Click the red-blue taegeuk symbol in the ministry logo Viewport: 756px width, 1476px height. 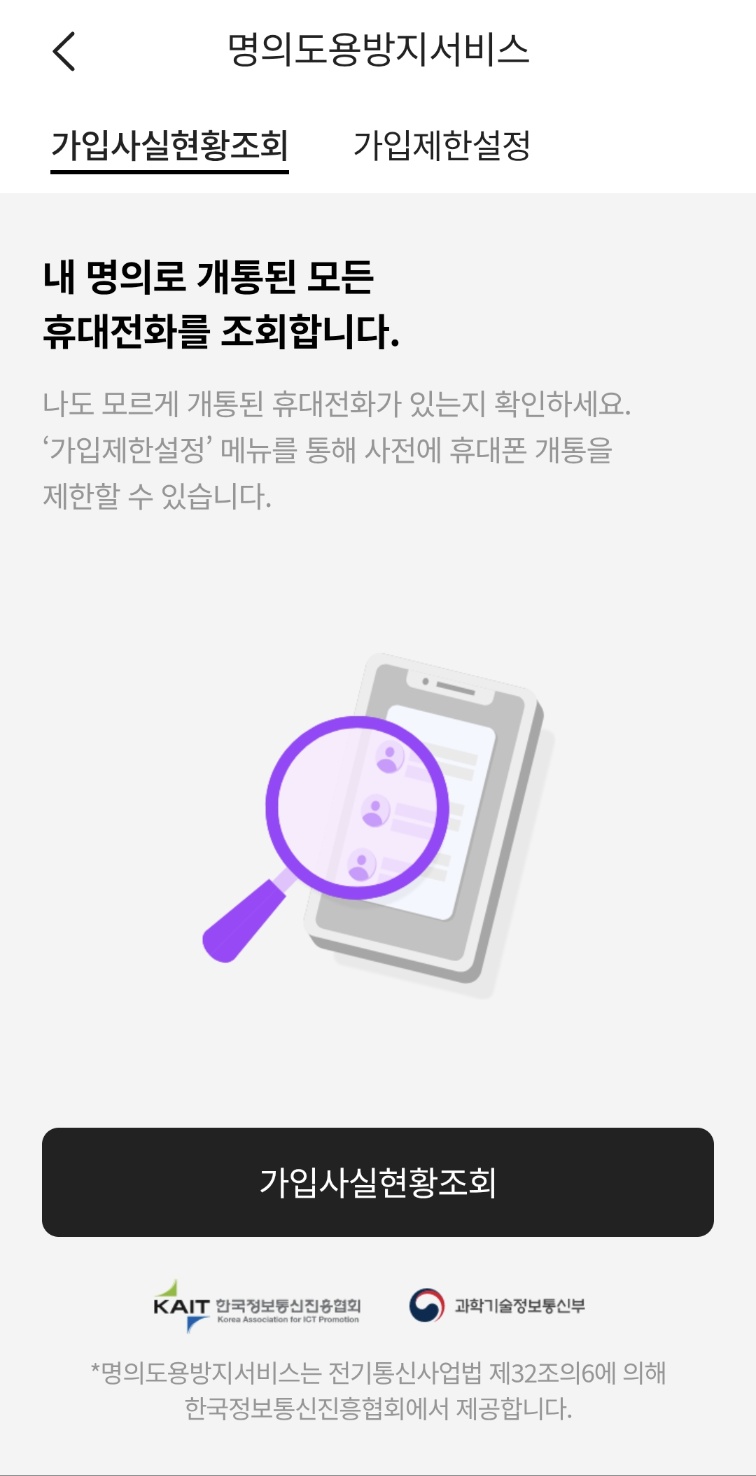(425, 1303)
